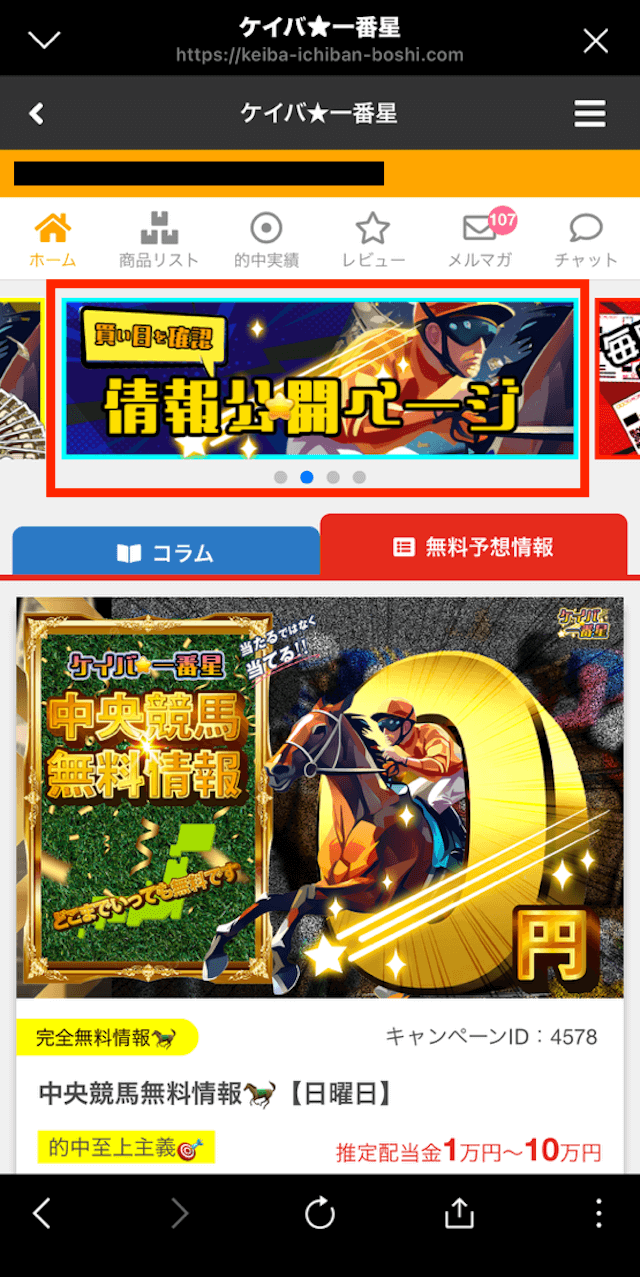Open the 商品リスト tab
This screenshot has width=640, height=1277.
click(x=159, y=240)
